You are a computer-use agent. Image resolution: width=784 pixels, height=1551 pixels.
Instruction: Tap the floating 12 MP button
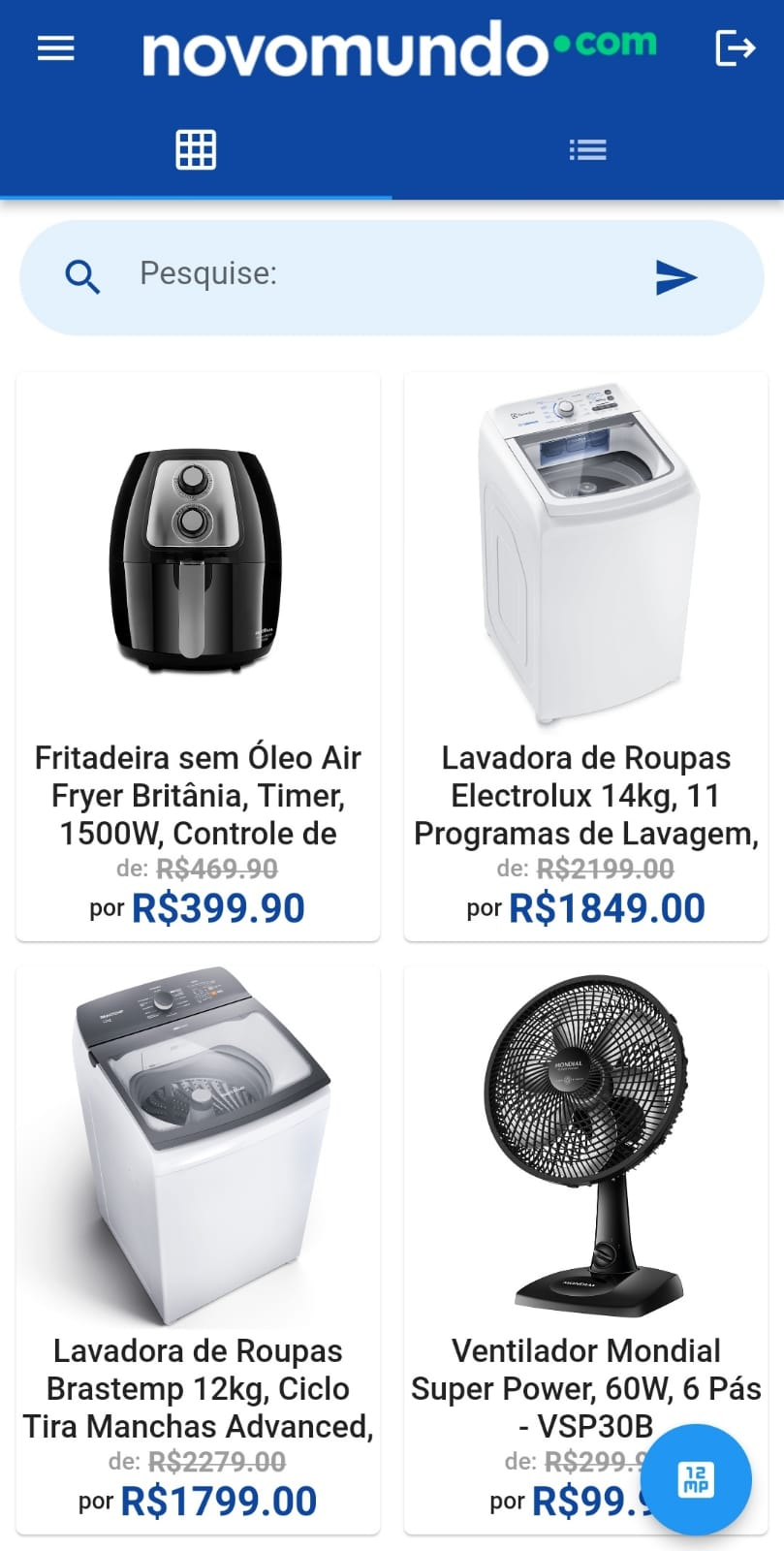695,1479
